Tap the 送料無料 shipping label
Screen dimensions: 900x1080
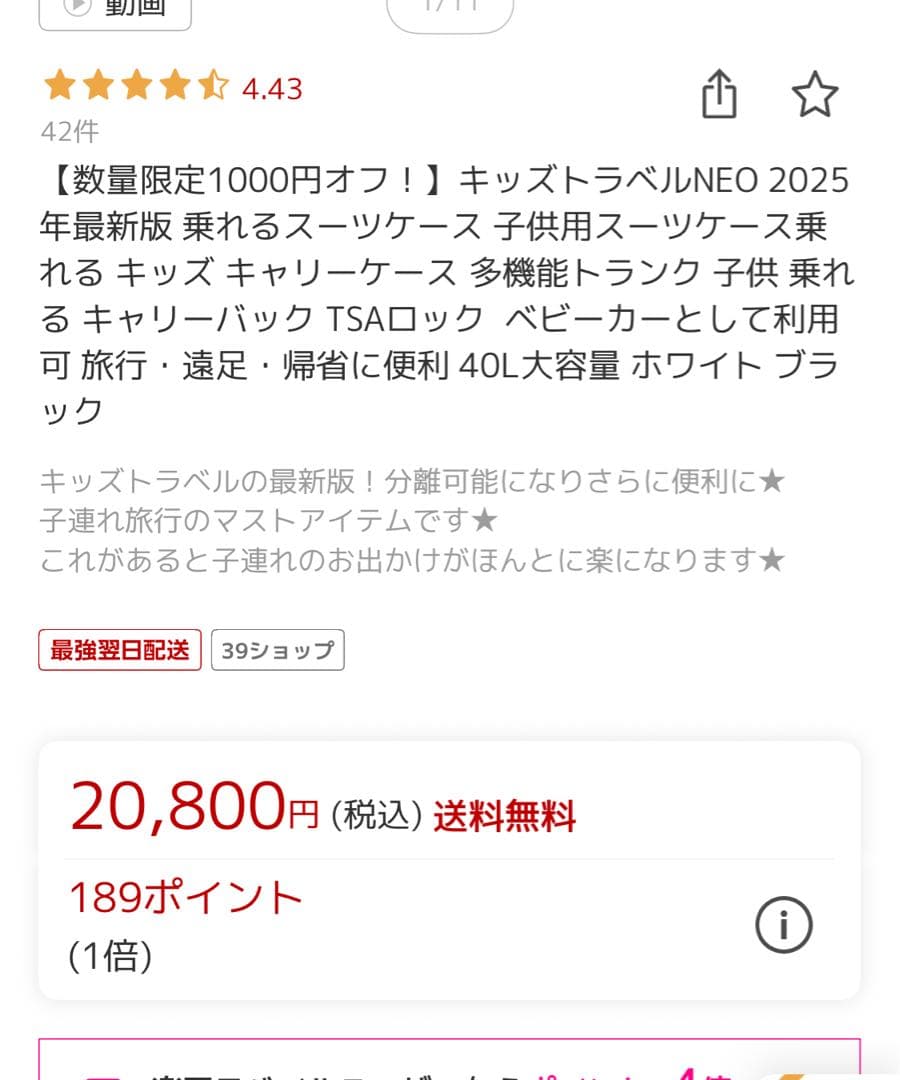[503, 815]
